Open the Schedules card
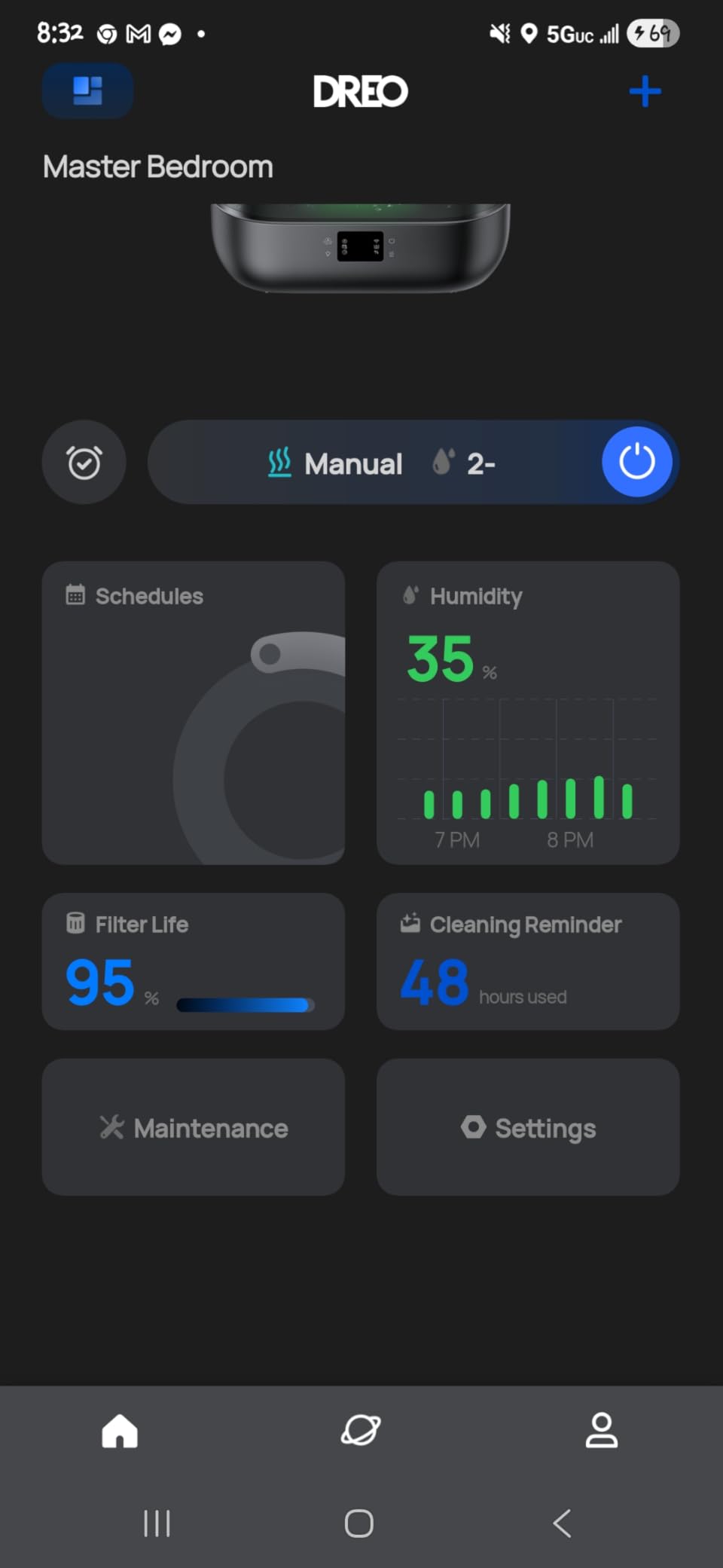 [x=194, y=712]
